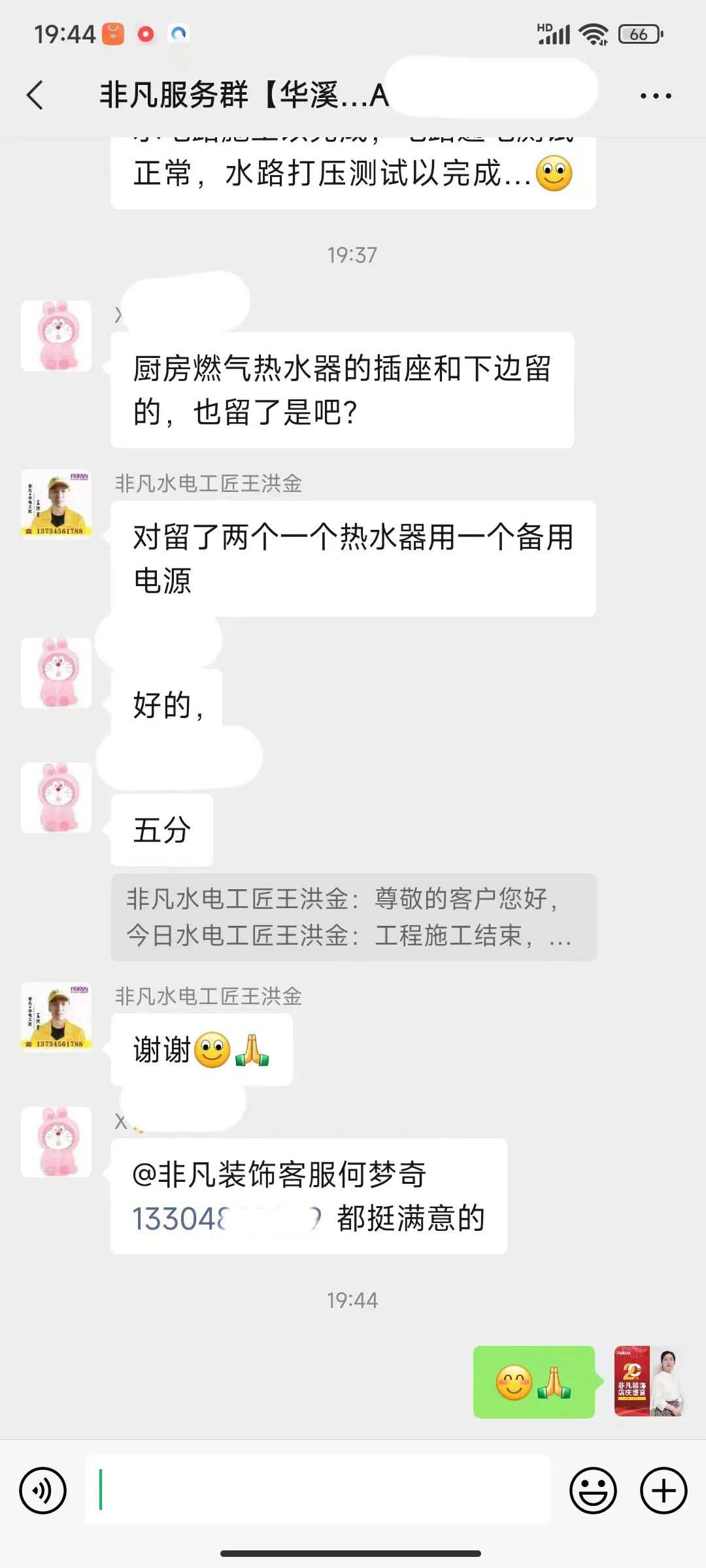The width and height of the screenshot is (706, 1568).
Task: Open the emoji sticker panel
Action: (593, 1491)
